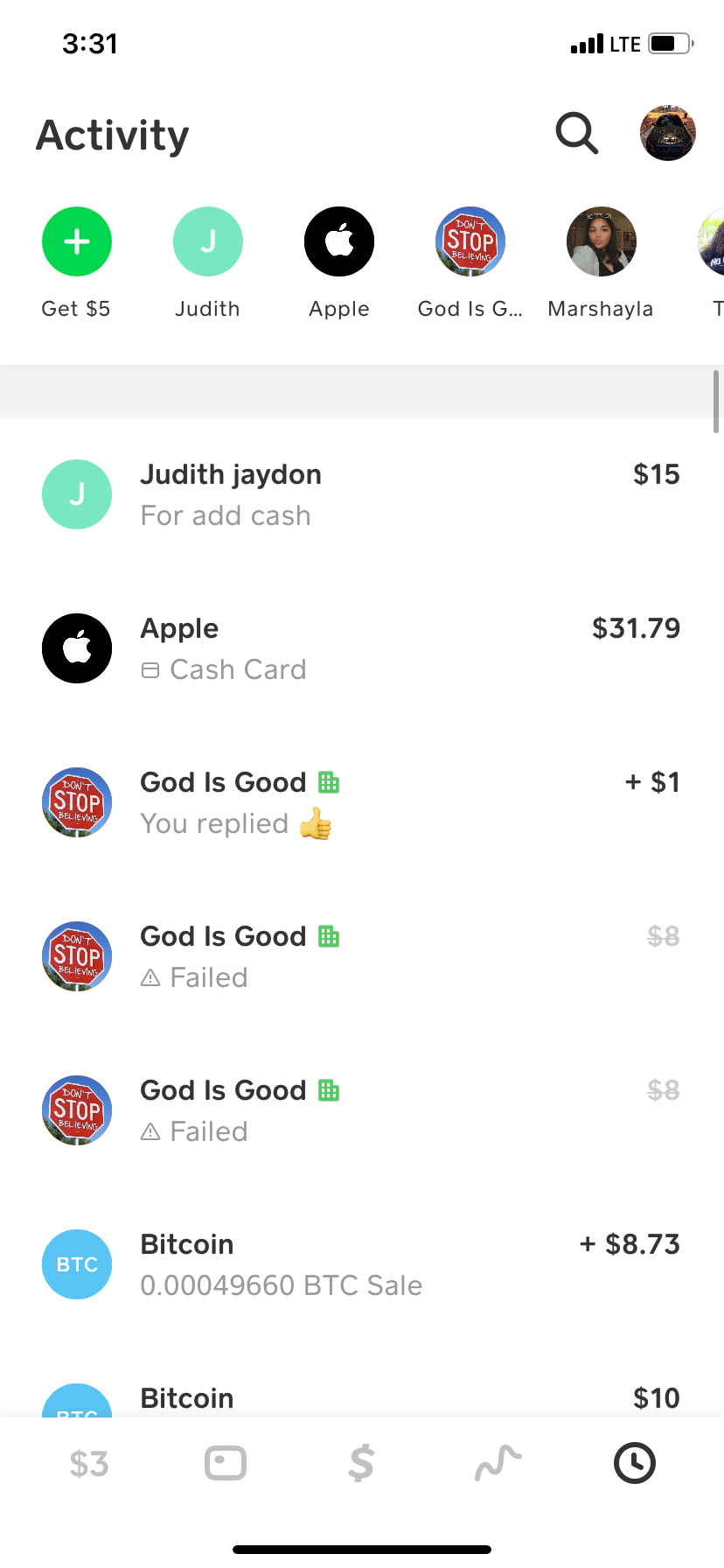
Task: Tap the clock Activity tab
Action: click(x=635, y=1463)
